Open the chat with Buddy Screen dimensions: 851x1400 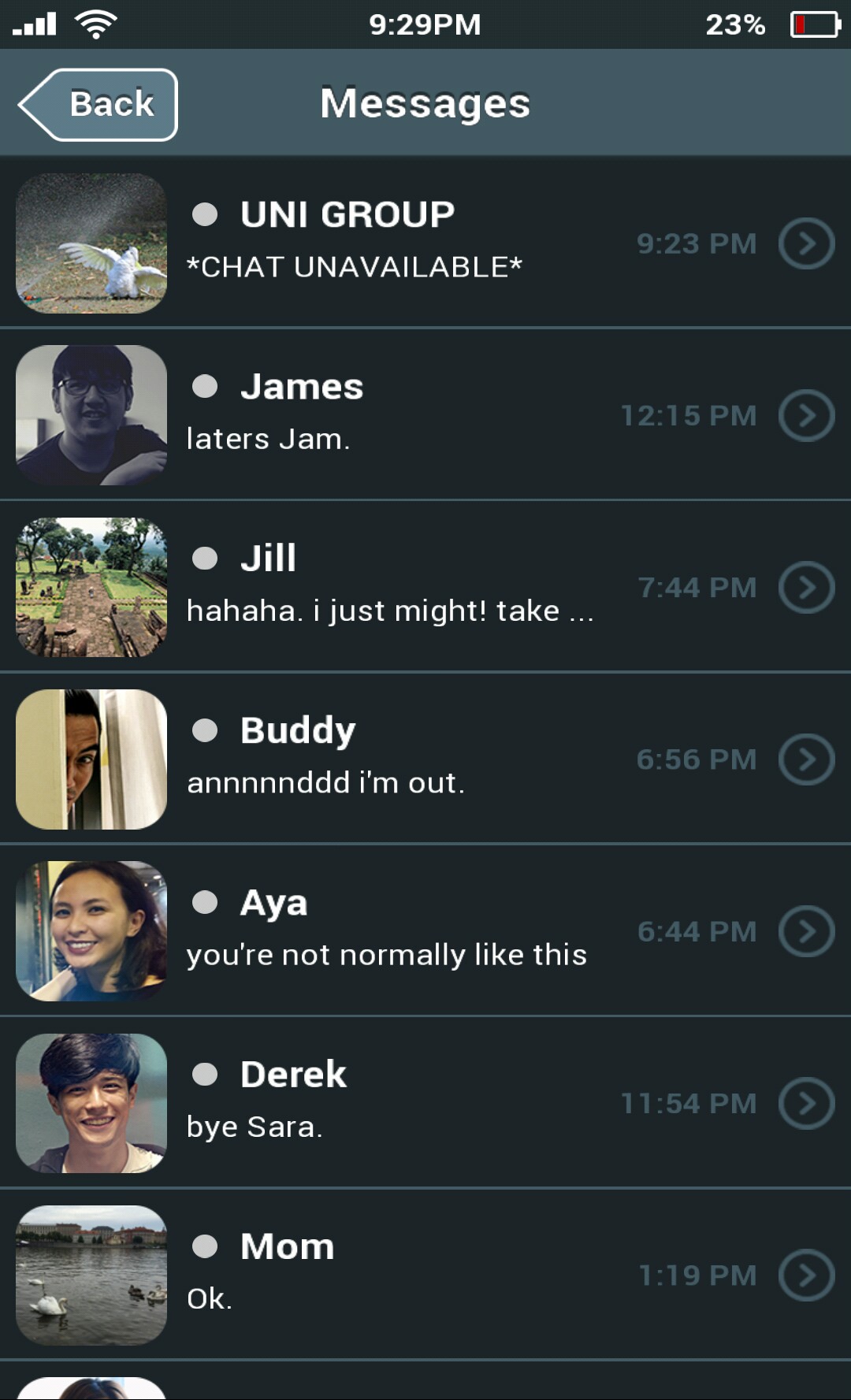[x=425, y=759]
